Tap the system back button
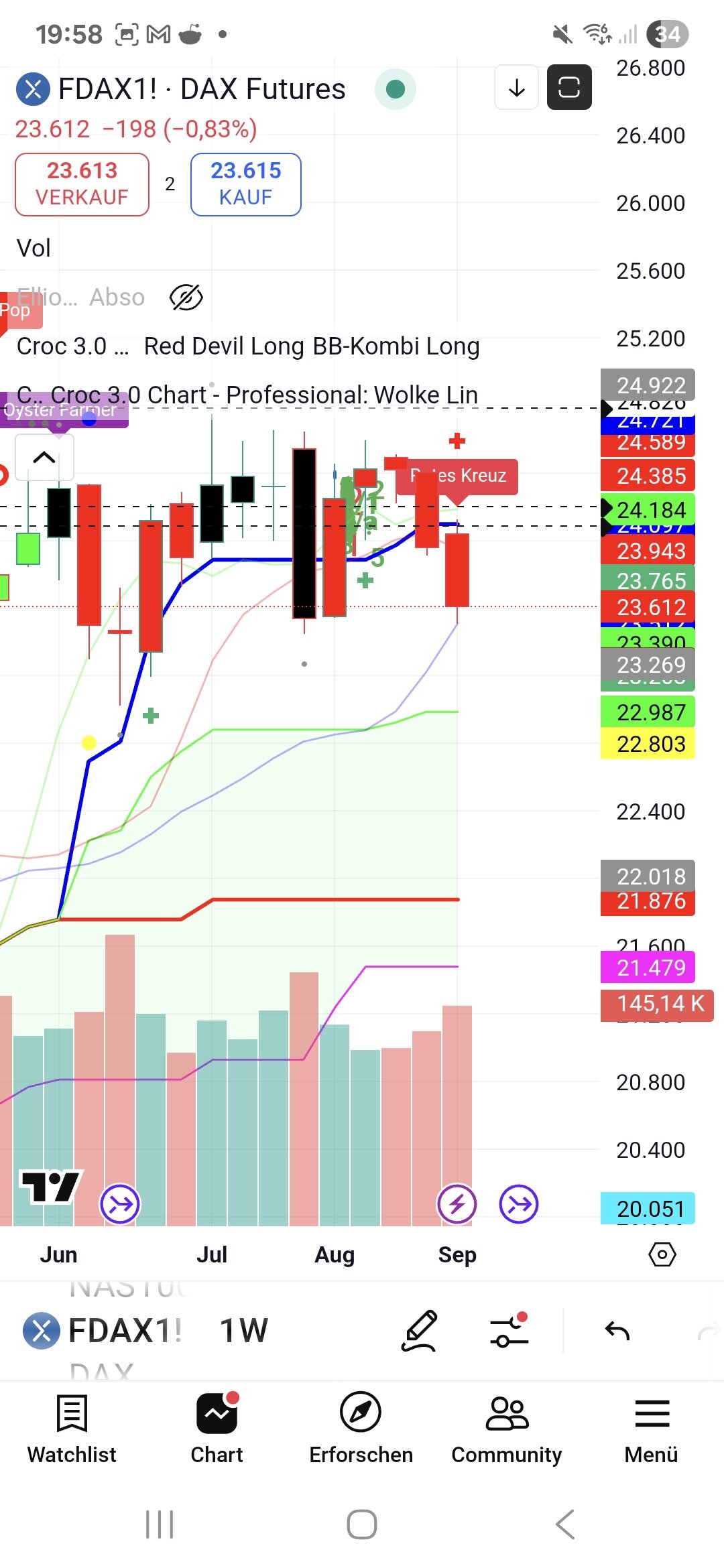 click(x=565, y=1524)
